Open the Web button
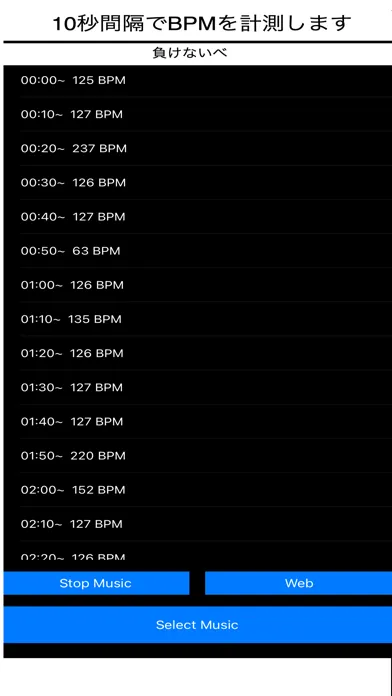The image size is (392, 696). point(298,583)
